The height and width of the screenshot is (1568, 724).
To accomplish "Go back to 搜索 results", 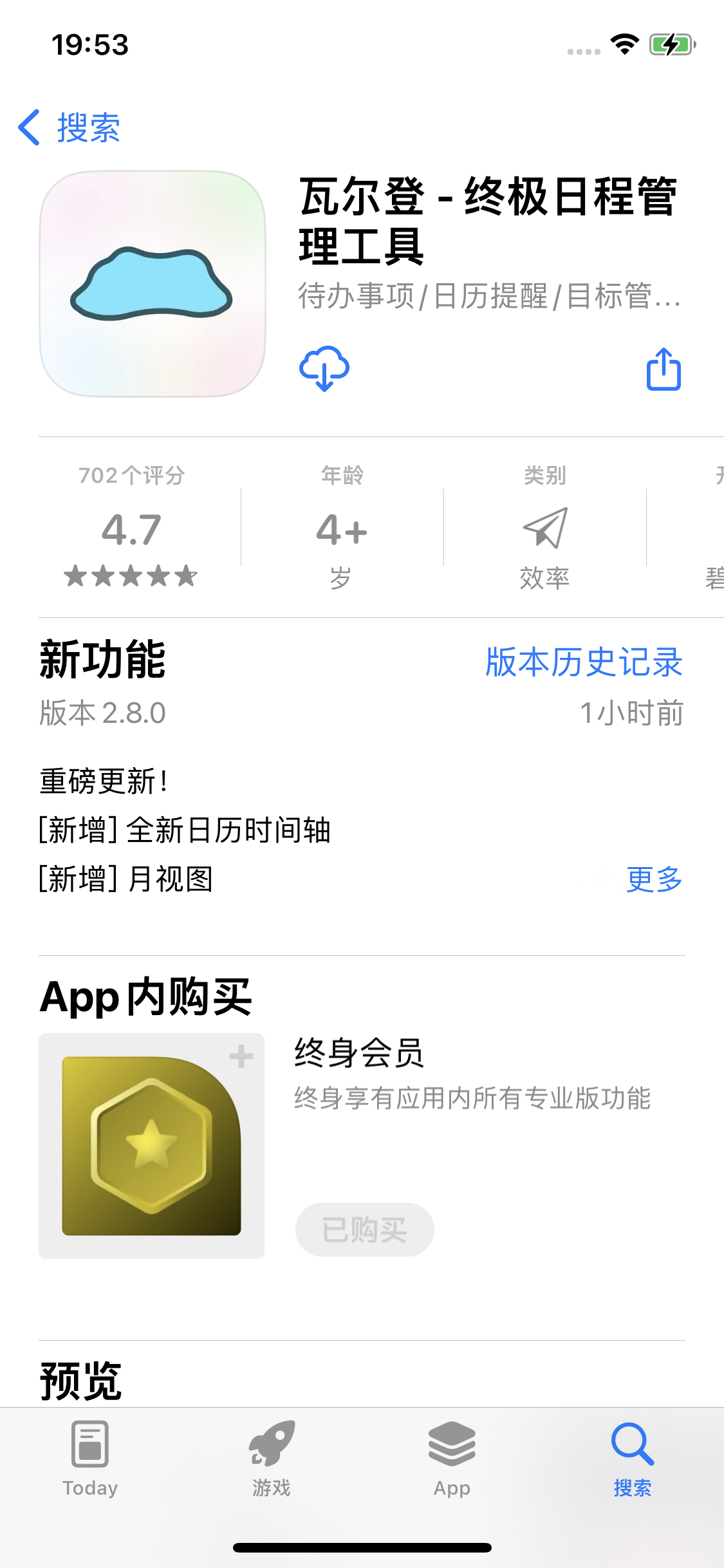I will pyautogui.click(x=69, y=127).
